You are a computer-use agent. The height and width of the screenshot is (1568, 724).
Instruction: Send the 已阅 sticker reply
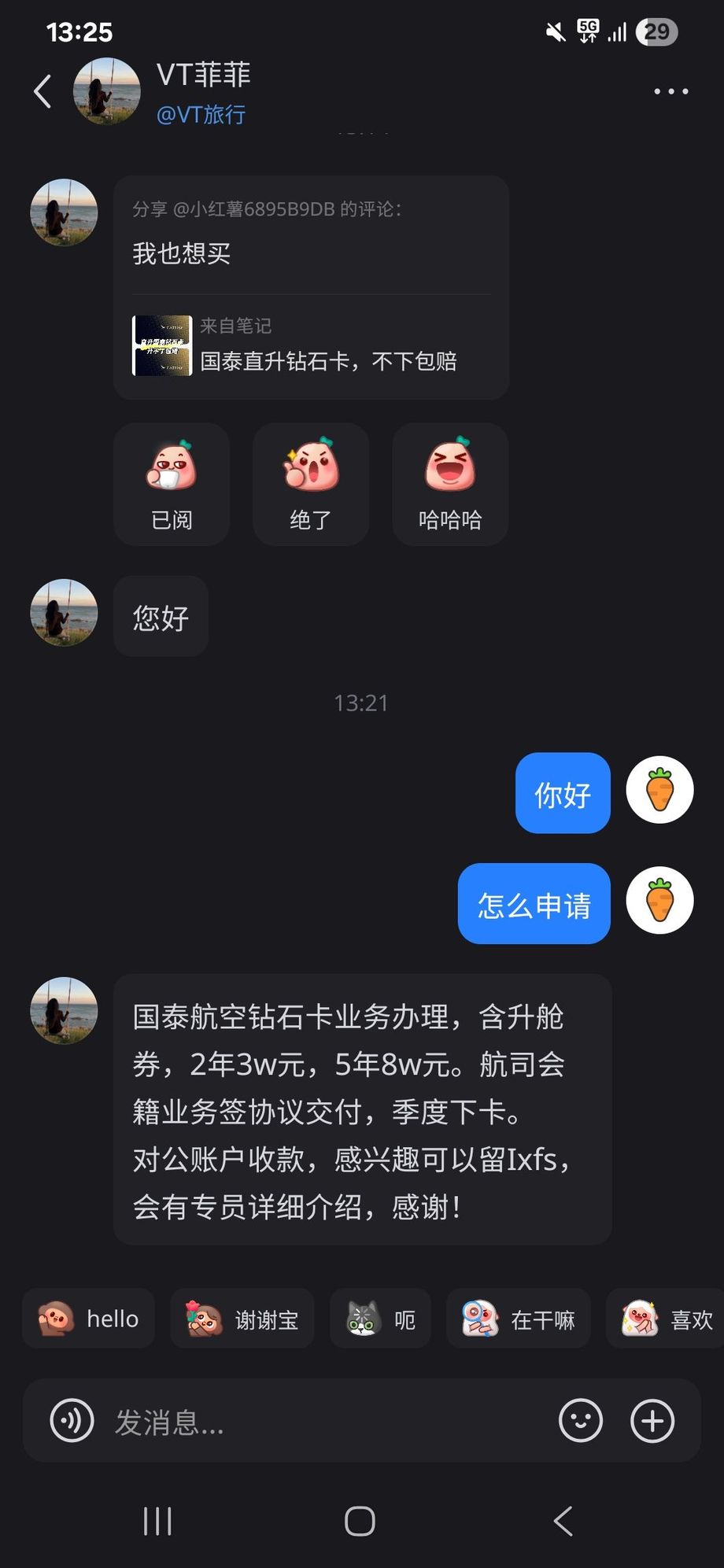[x=172, y=485]
